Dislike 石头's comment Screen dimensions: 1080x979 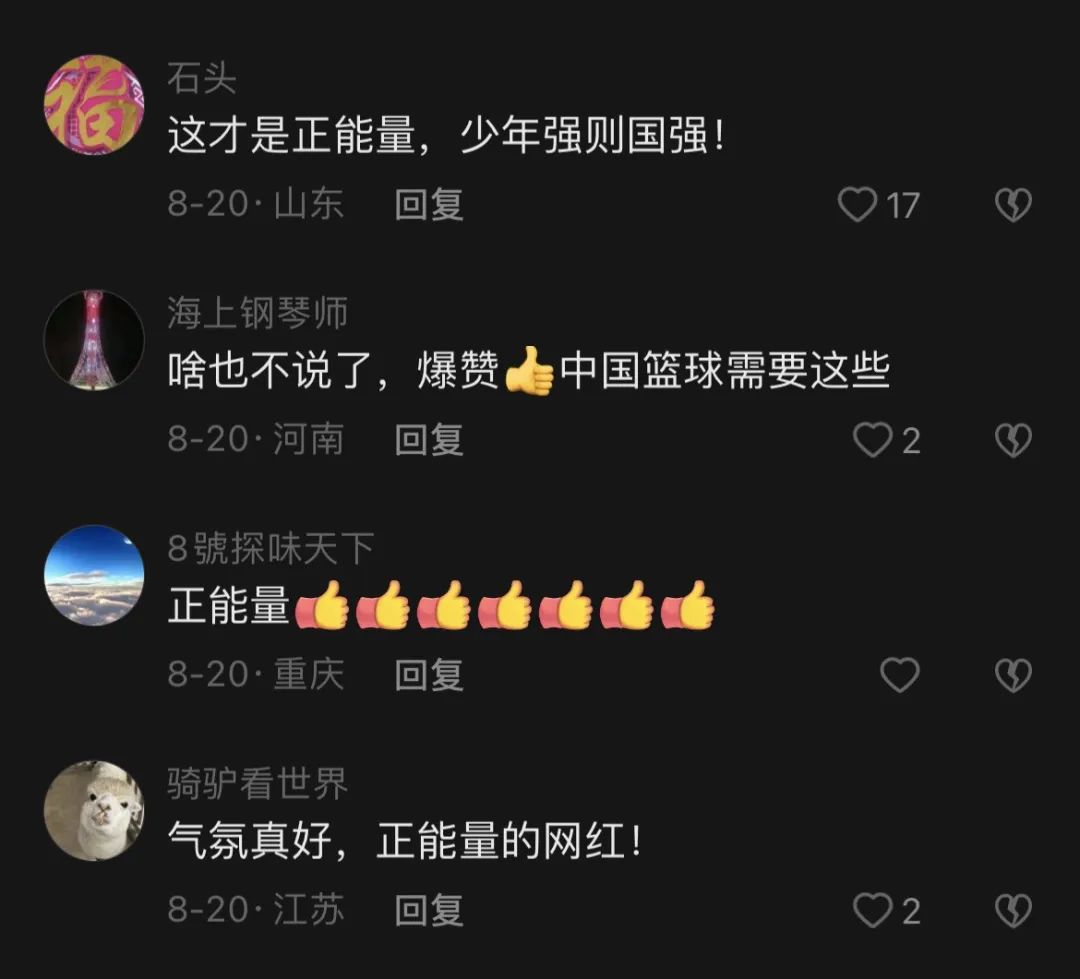click(x=1013, y=205)
